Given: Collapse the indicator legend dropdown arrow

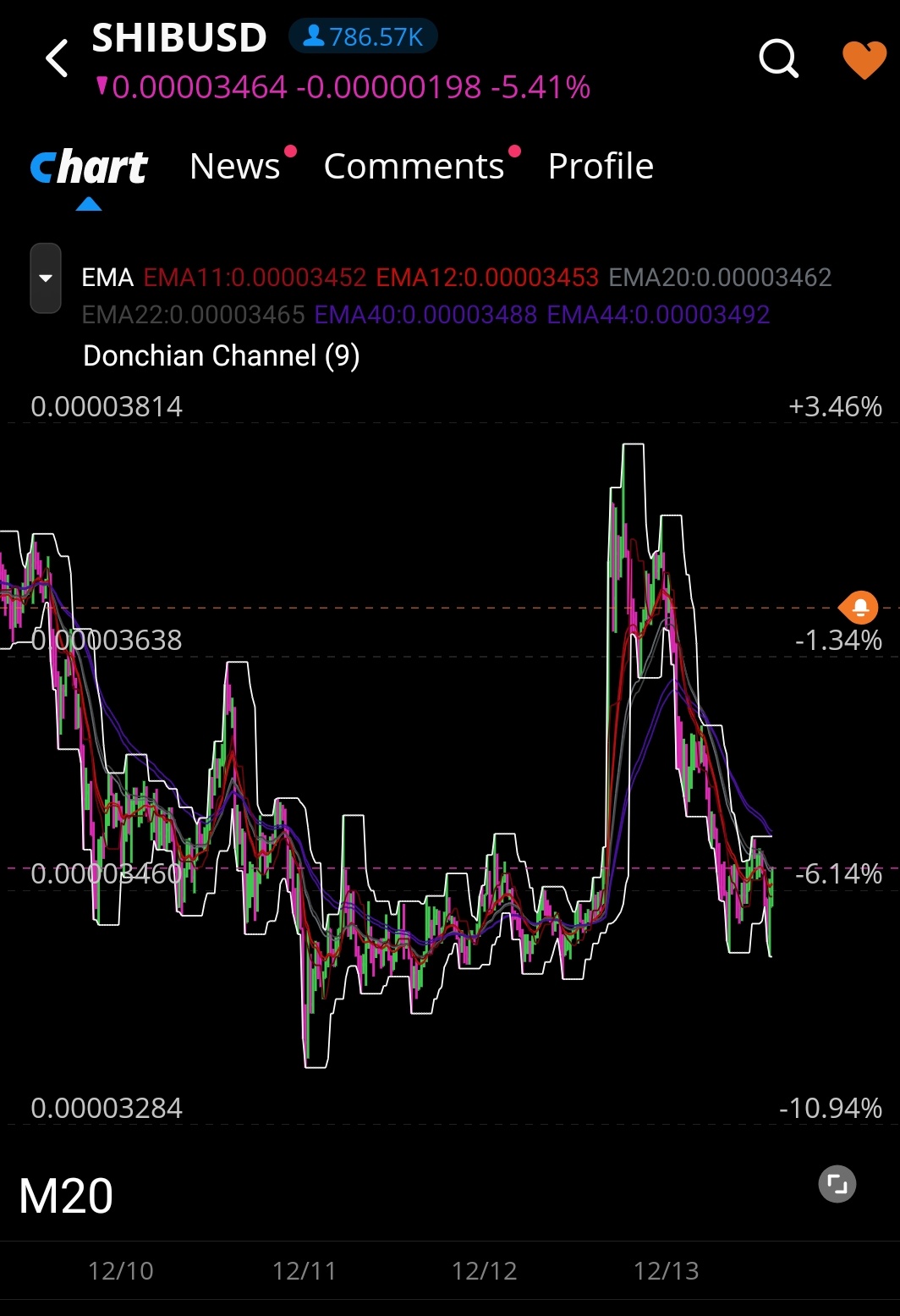Looking at the screenshot, I should click(x=46, y=278).
